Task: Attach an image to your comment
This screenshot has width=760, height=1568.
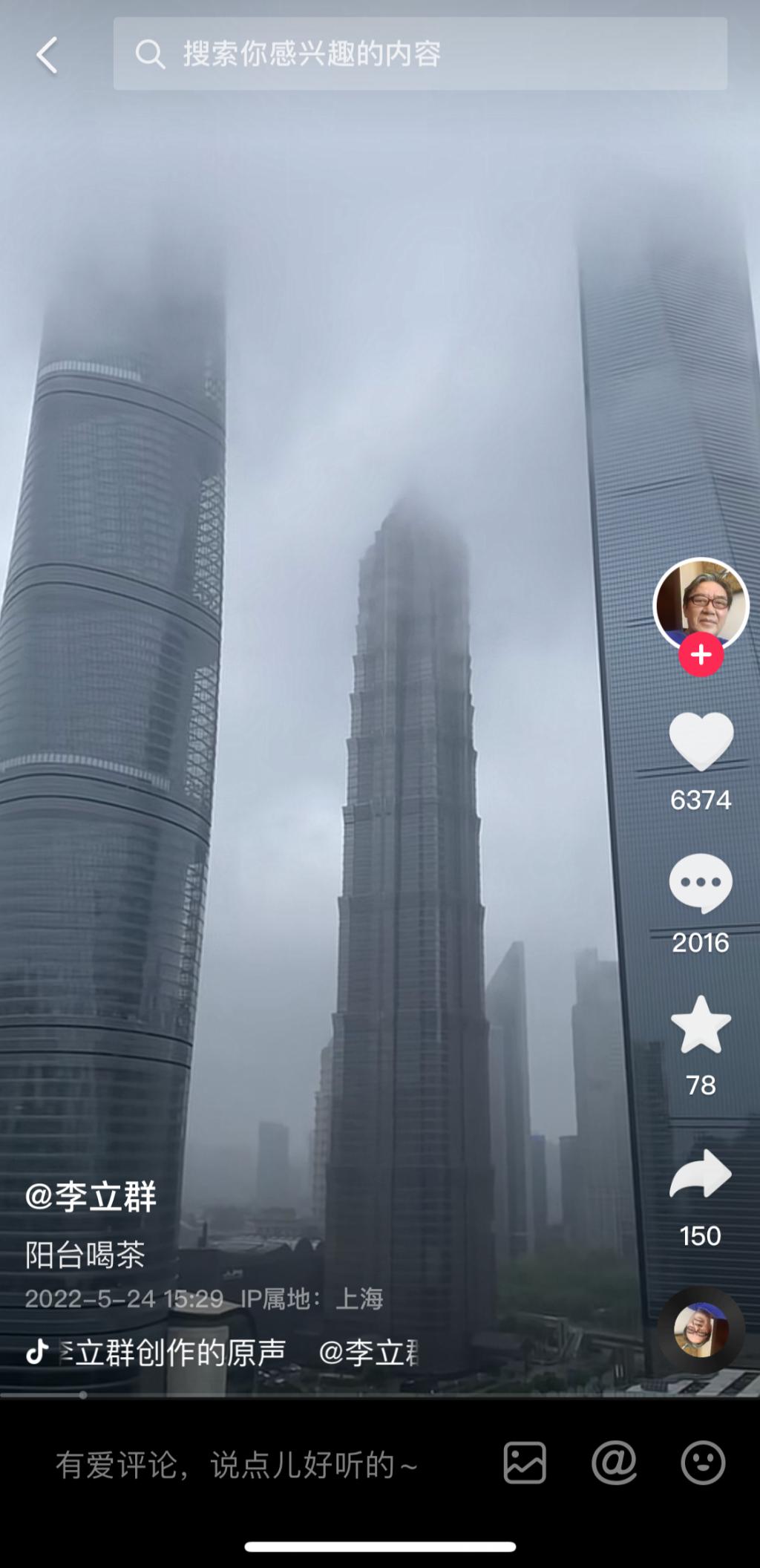Action: pos(525,1463)
